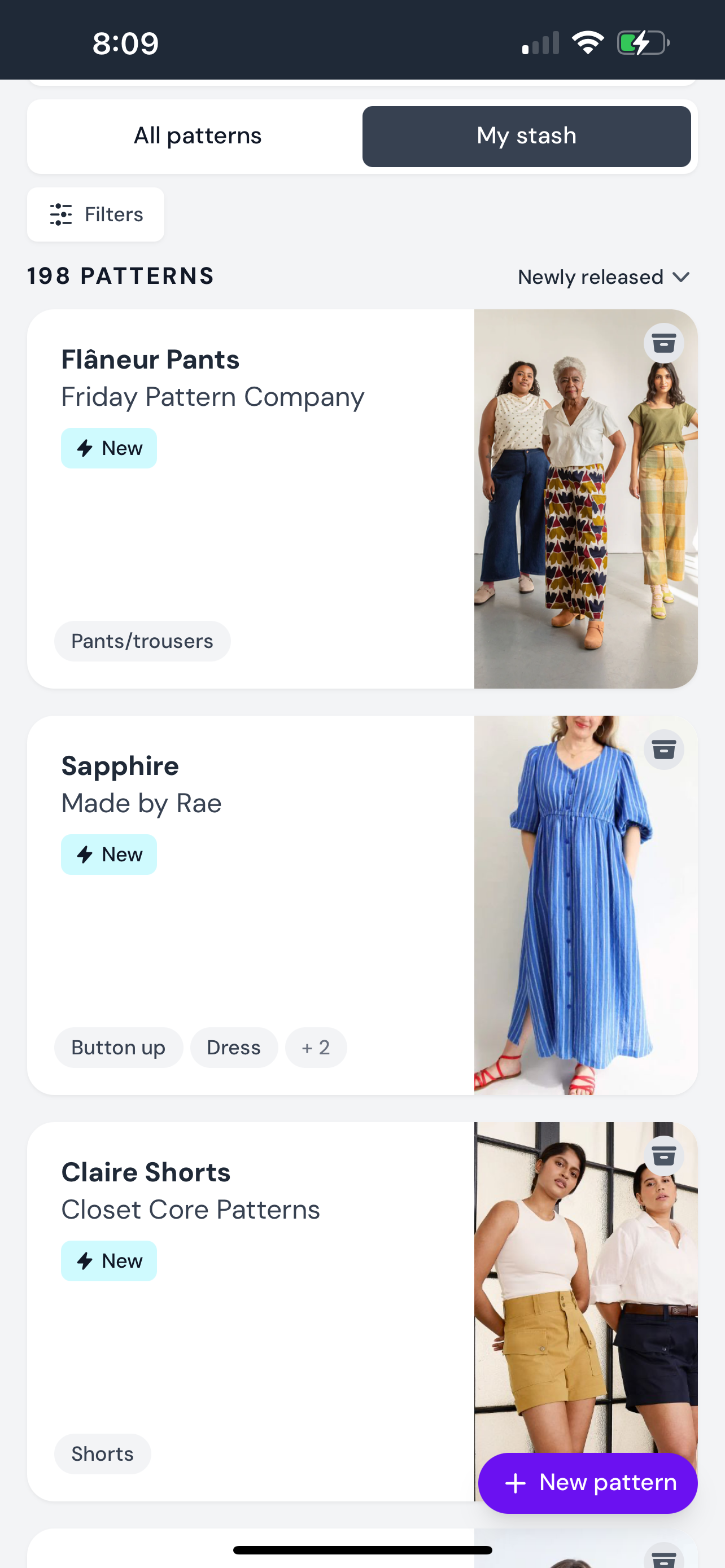
Task: Switch to the All patterns tab
Action: click(197, 135)
